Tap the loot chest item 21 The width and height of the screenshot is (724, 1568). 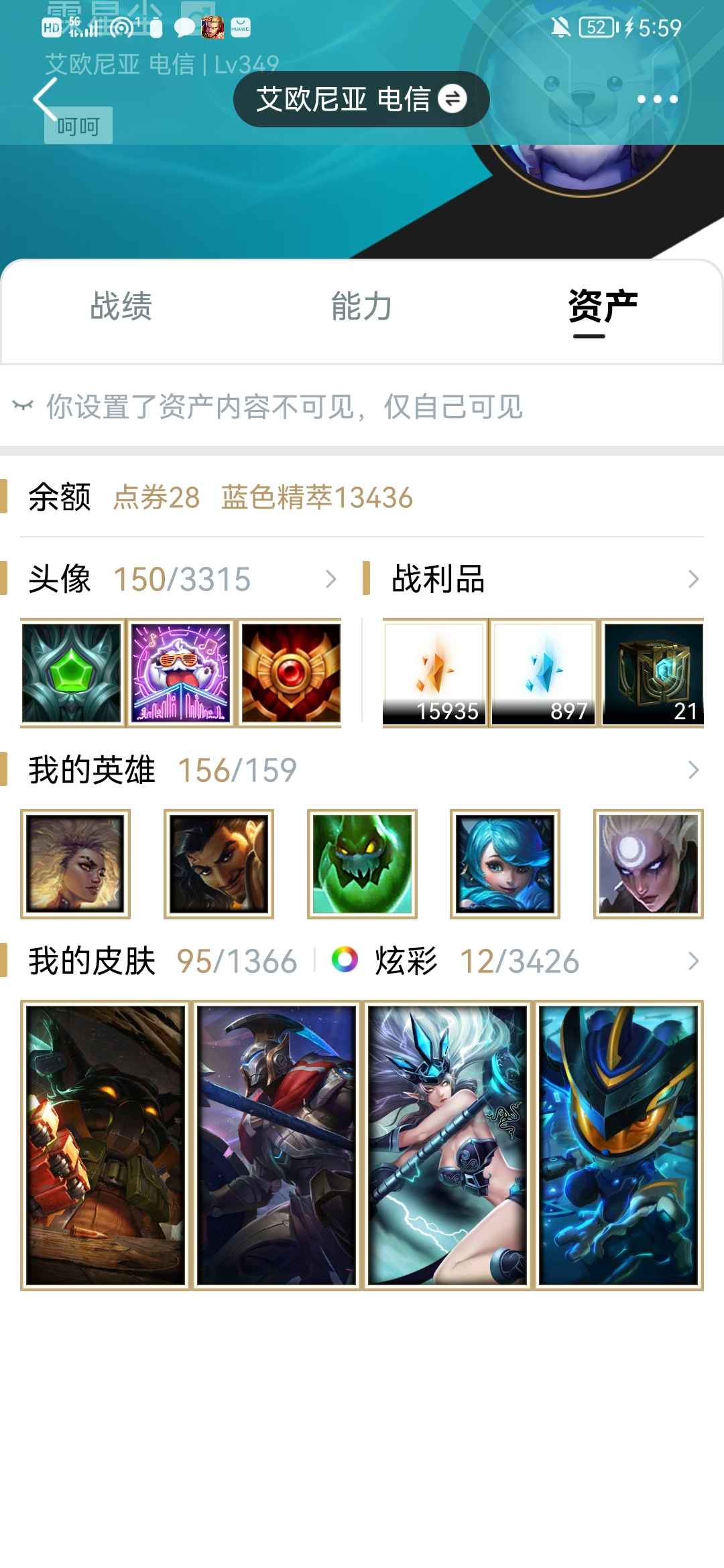click(x=653, y=673)
